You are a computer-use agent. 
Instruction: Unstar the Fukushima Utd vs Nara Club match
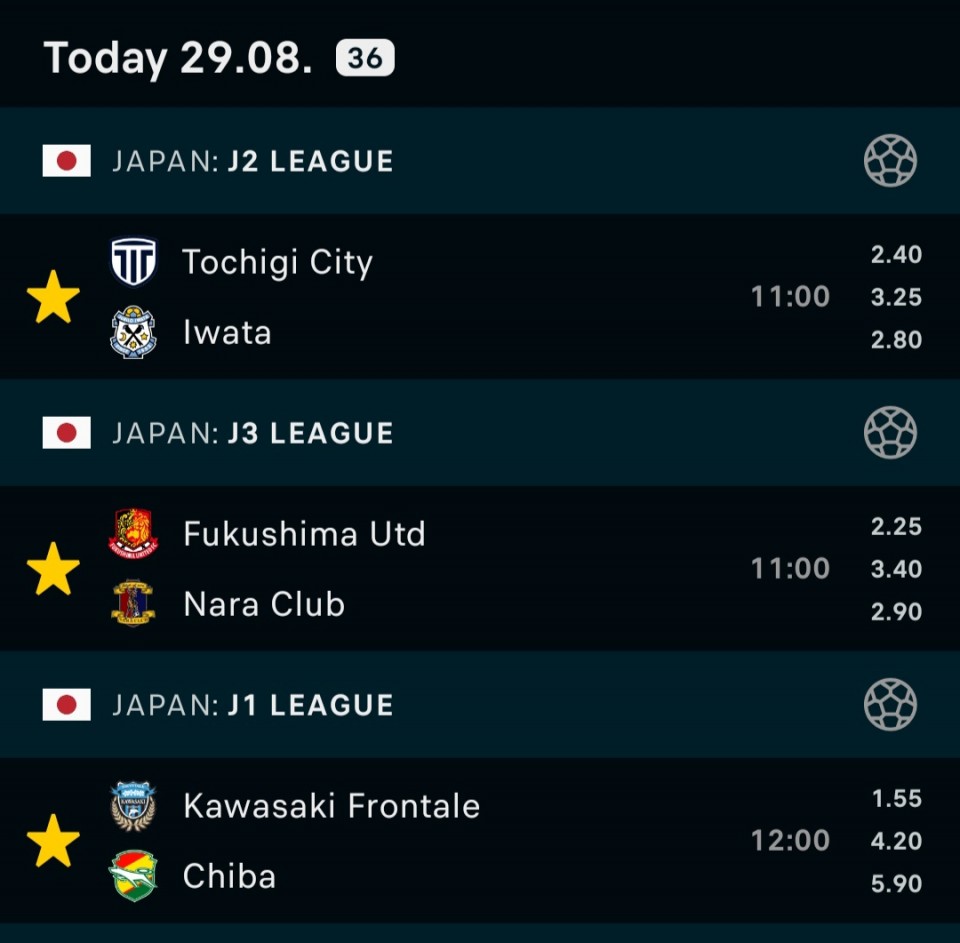[53, 569]
